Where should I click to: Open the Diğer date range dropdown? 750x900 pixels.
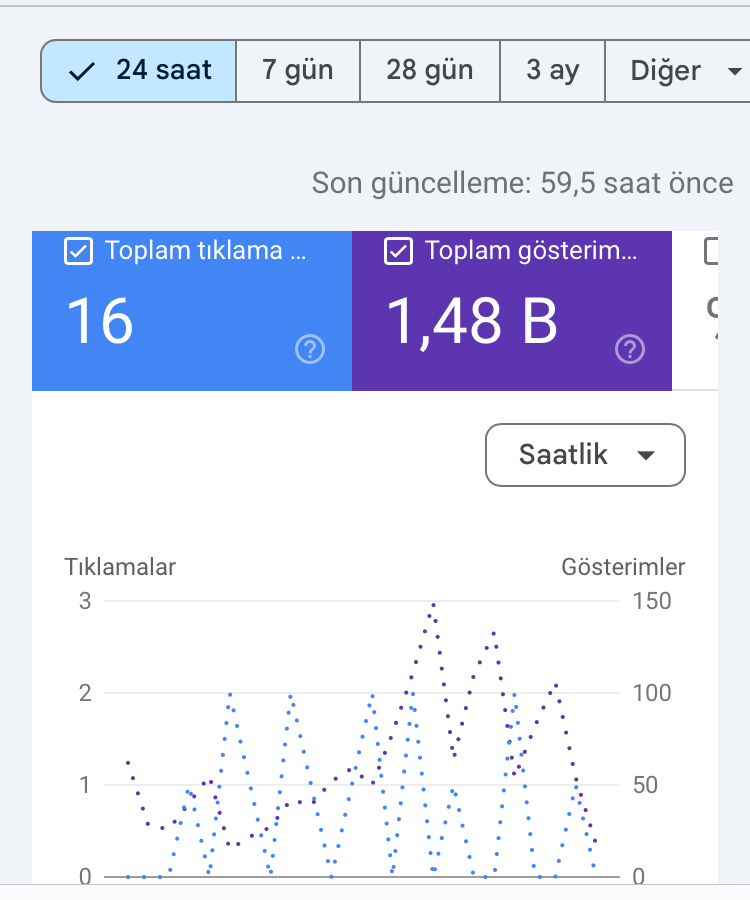(x=678, y=71)
